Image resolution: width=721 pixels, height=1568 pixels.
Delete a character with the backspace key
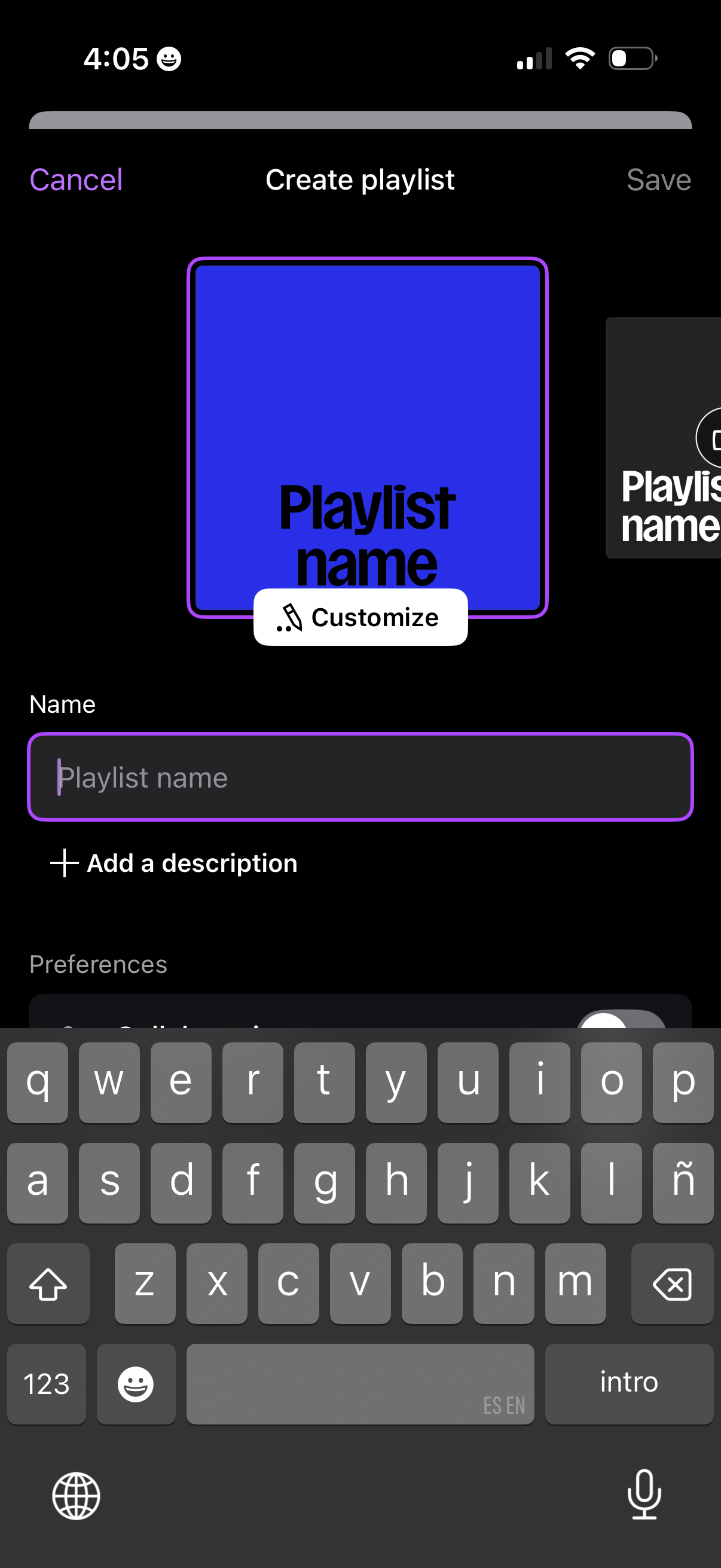tap(673, 1284)
